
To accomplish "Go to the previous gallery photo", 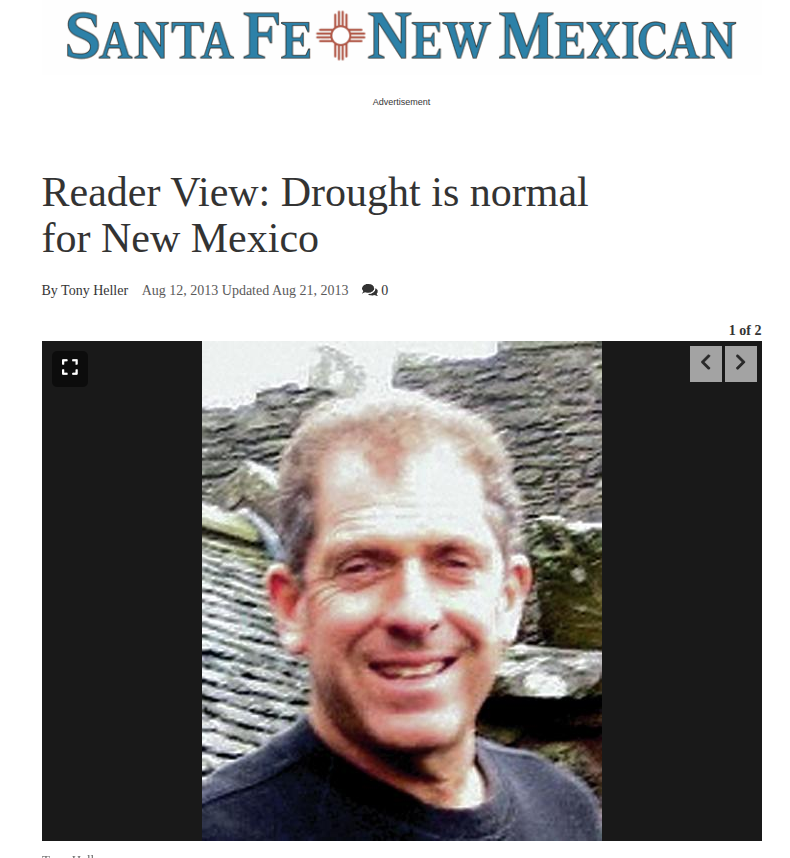I will click(706, 363).
